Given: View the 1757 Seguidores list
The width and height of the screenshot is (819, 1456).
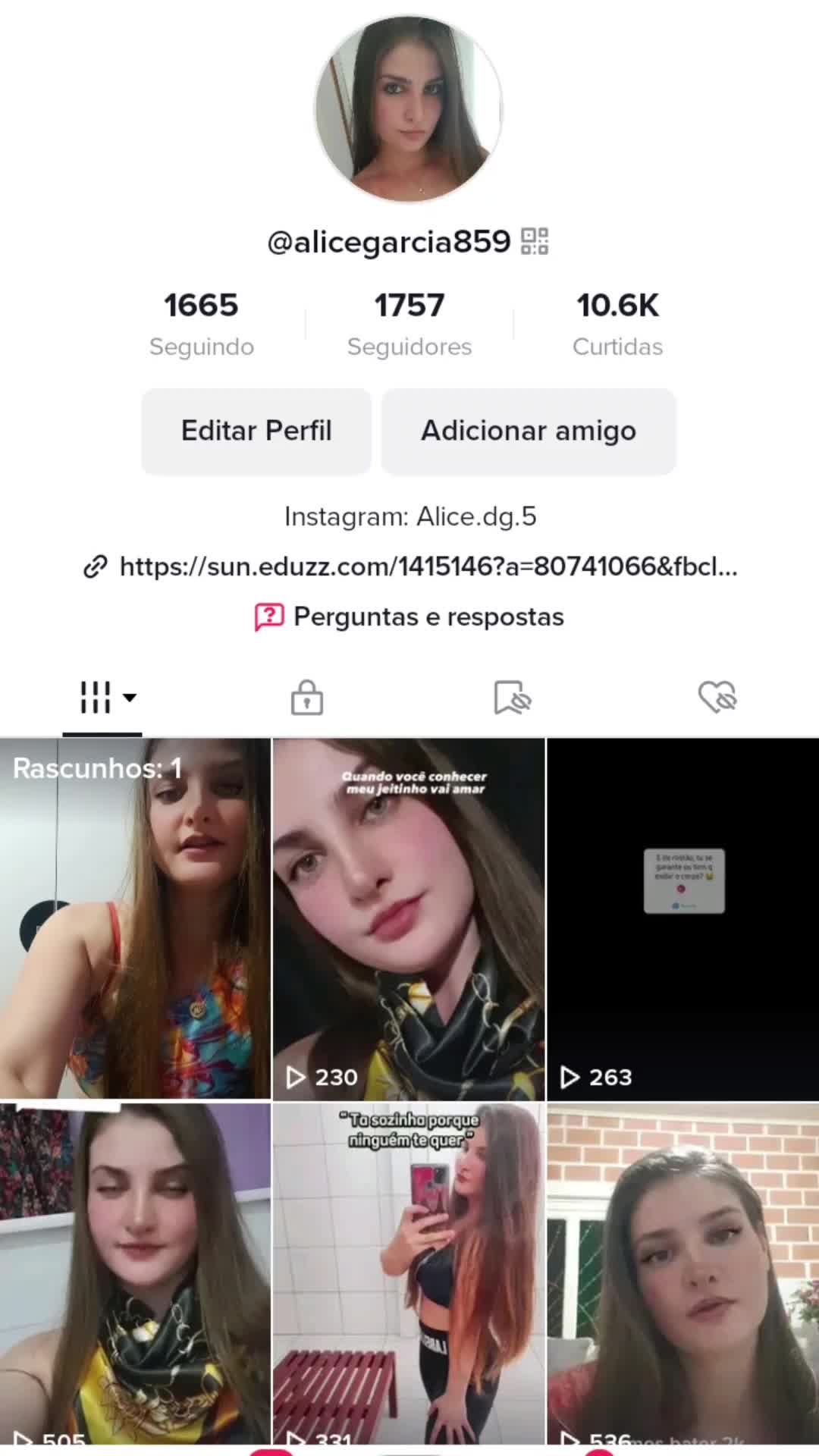Looking at the screenshot, I should [x=409, y=323].
